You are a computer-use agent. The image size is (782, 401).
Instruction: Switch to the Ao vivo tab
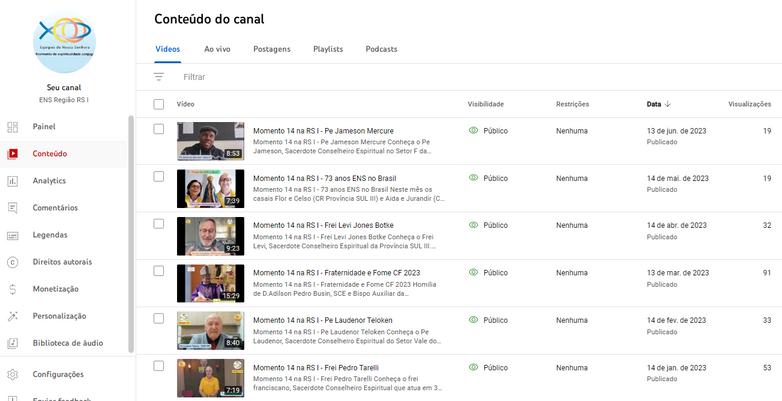coord(217,49)
